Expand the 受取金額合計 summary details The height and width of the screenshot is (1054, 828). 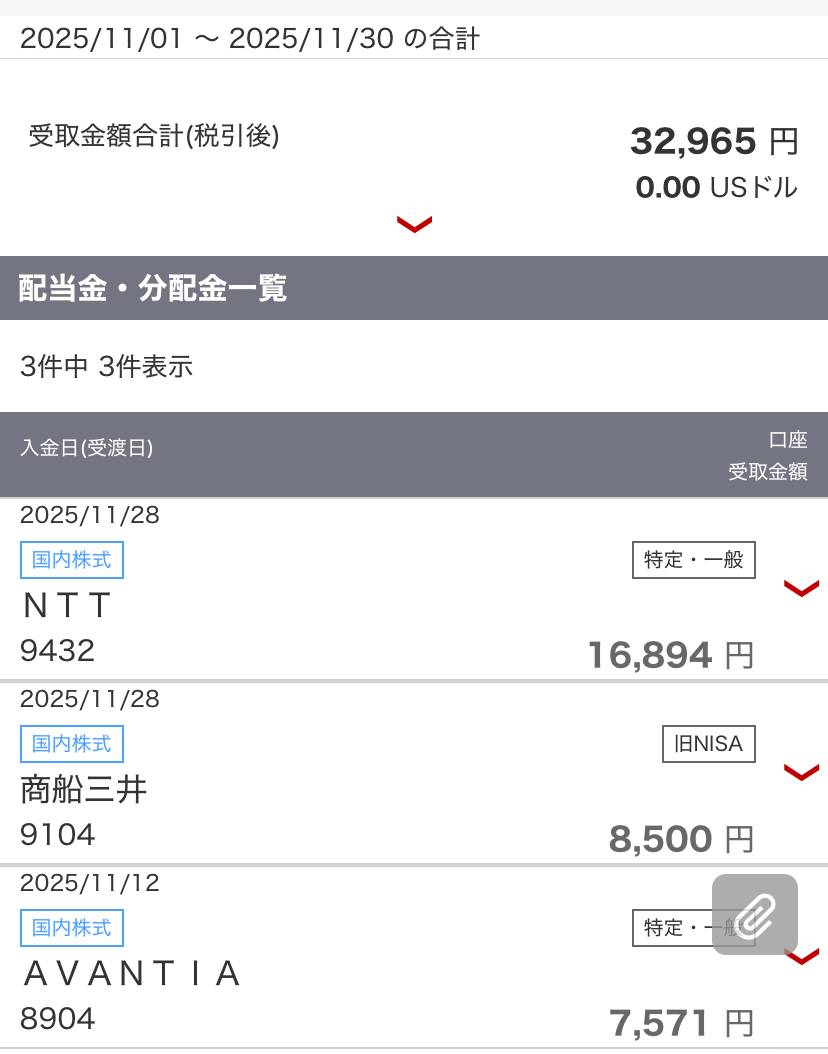(x=414, y=225)
